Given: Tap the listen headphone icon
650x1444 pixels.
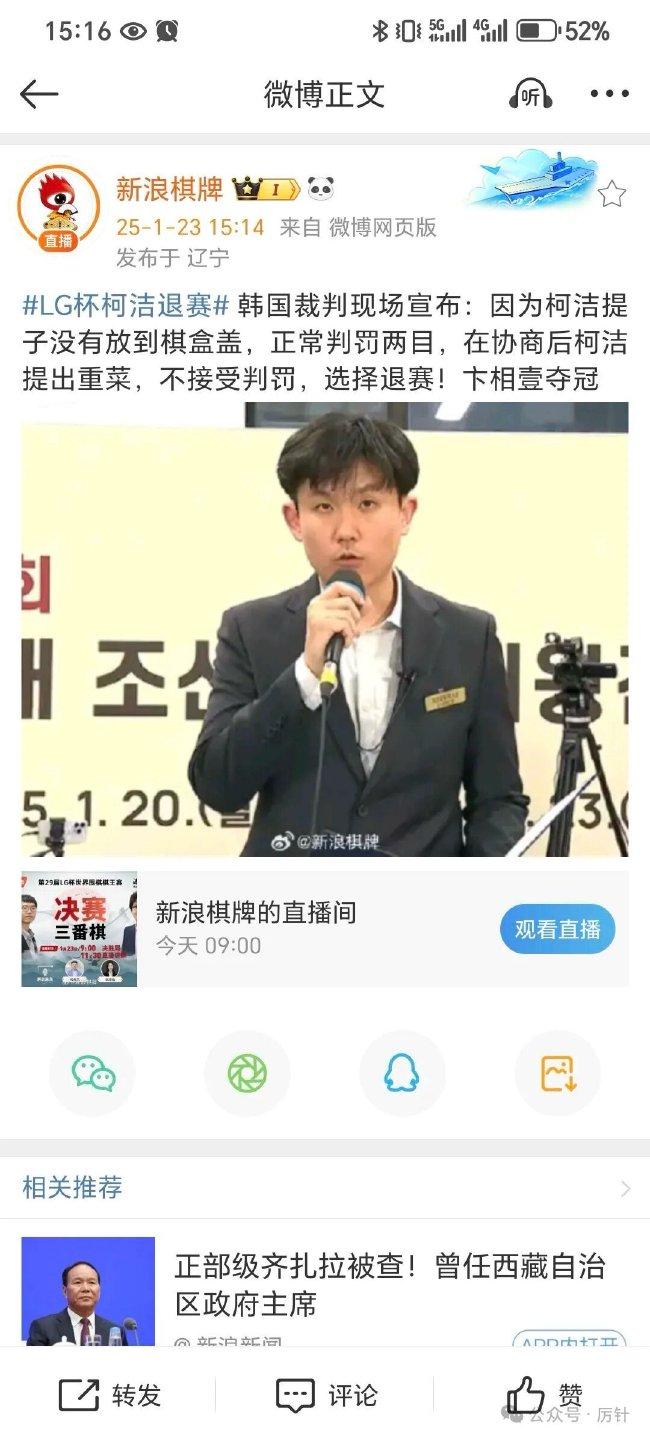Looking at the screenshot, I should tap(530, 94).
